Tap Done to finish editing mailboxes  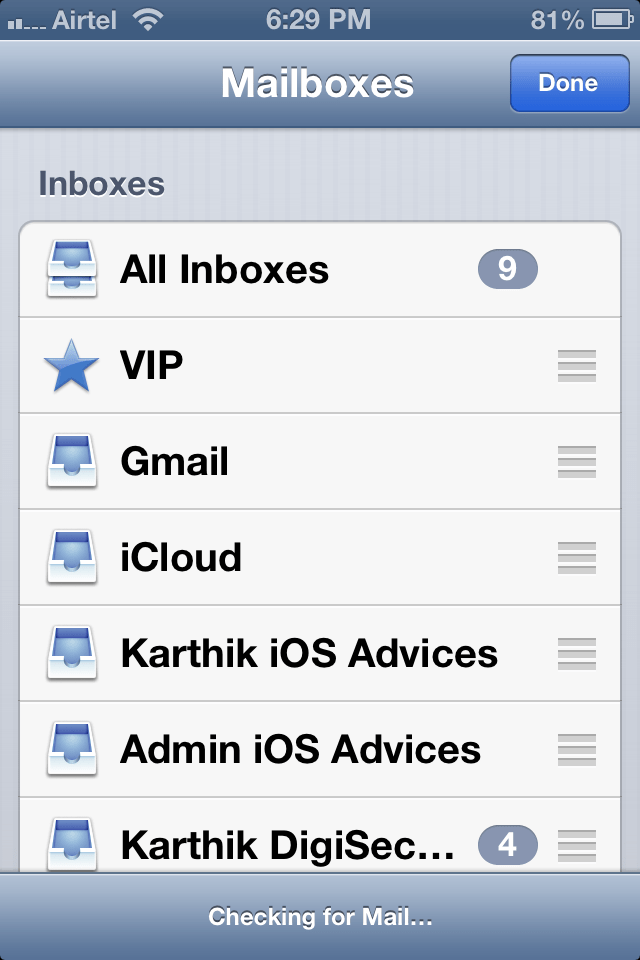tap(567, 83)
